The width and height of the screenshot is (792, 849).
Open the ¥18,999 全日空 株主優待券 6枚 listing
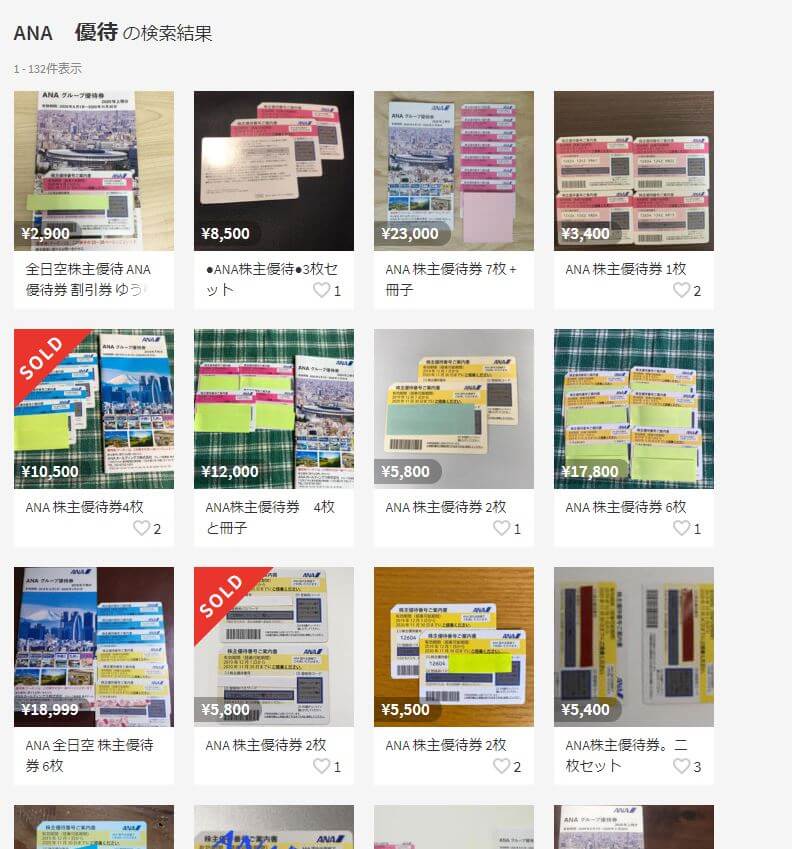pyautogui.click(x=93, y=646)
